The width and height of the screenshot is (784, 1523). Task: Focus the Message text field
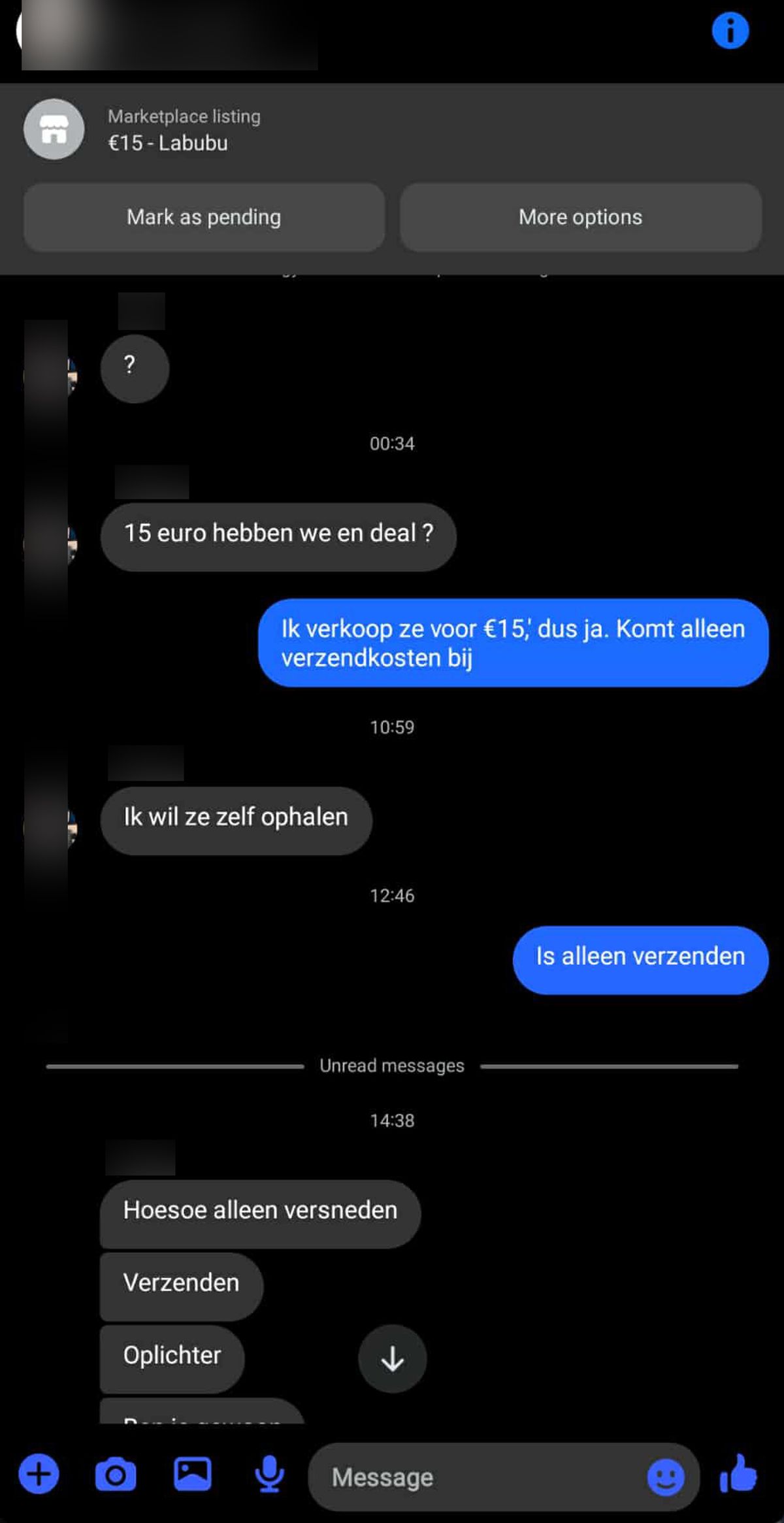[x=477, y=1477]
